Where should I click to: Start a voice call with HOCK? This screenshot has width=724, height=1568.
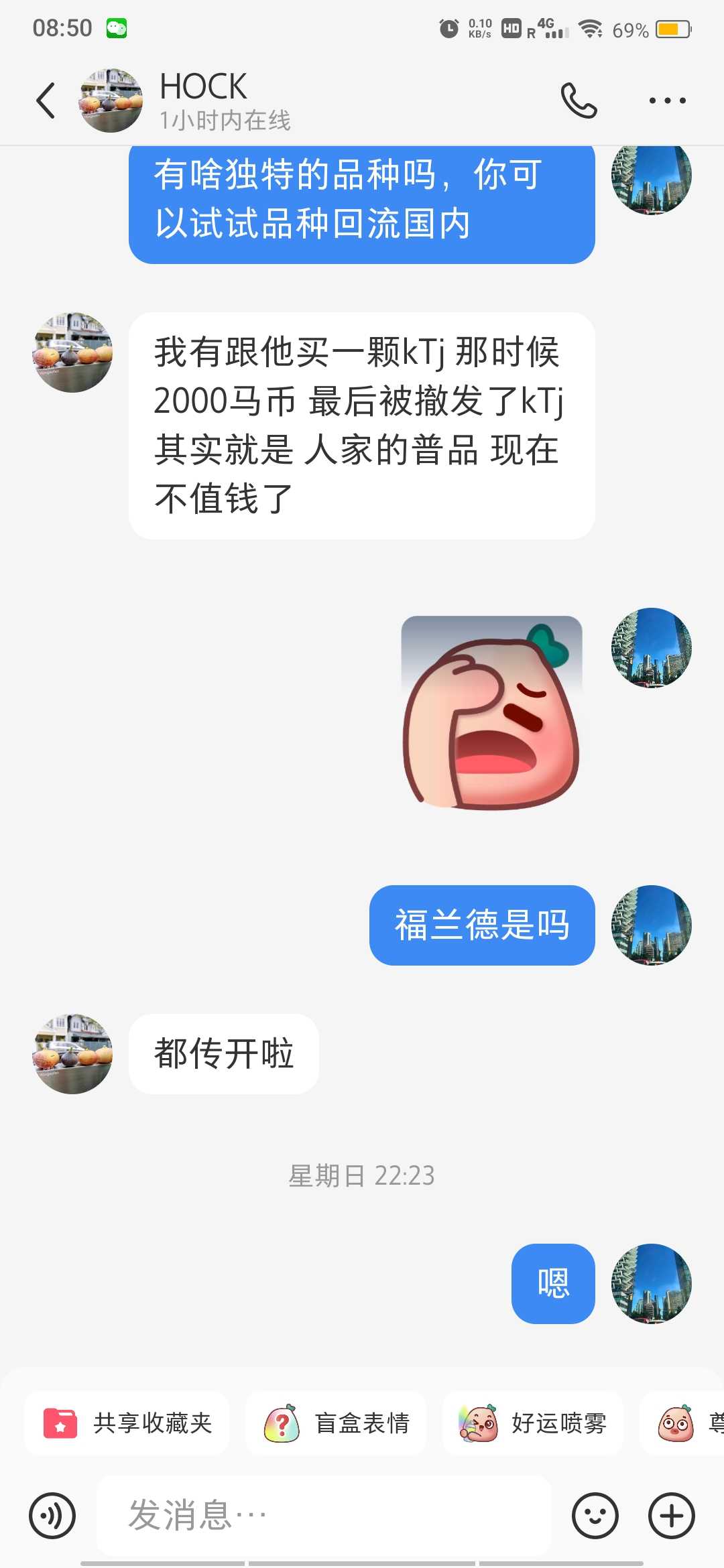point(579,101)
